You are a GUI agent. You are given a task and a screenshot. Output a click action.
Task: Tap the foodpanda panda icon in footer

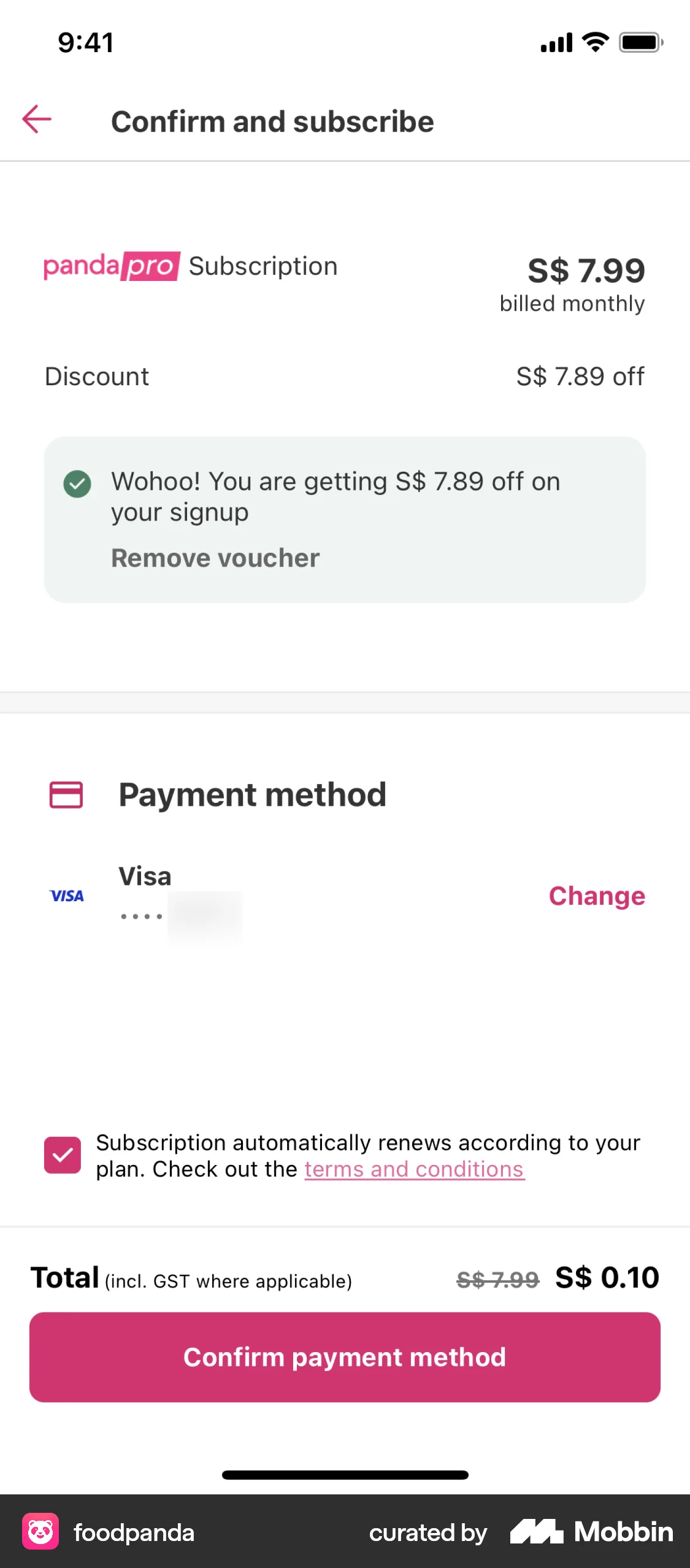point(40,1532)
